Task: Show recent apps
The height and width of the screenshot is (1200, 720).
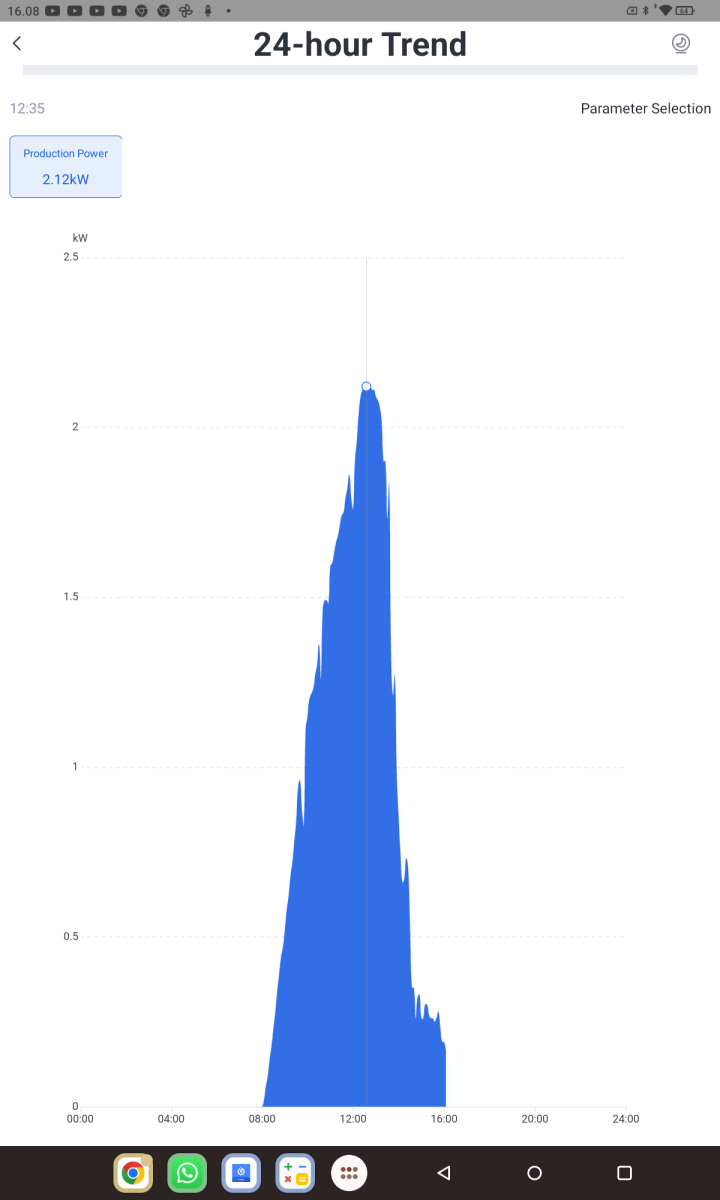Action: click(x=624, y=1173)
